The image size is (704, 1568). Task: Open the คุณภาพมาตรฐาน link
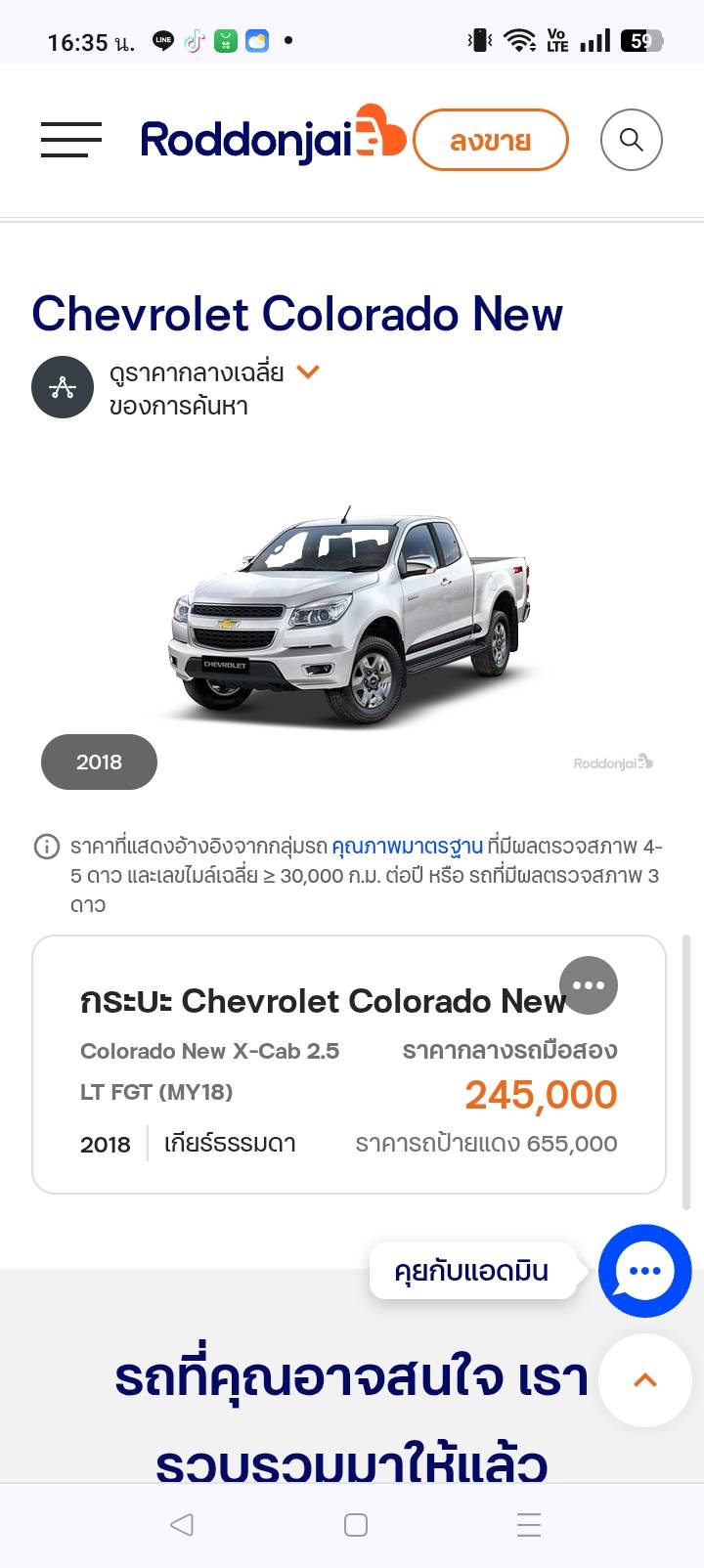pos(407,847)
